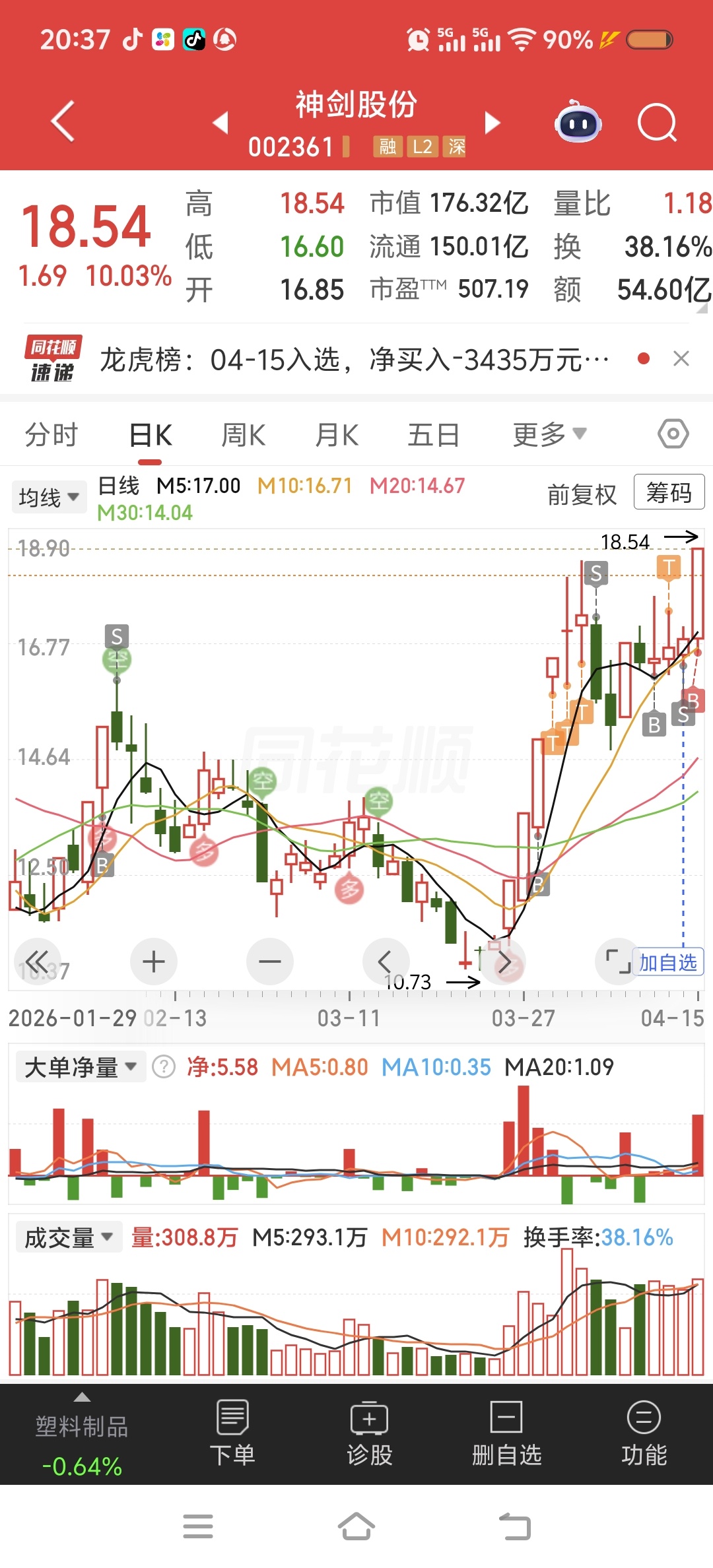The width and height of the screenshot is (713, 1568).
Task: Zoom out the K-line chart with minus
Action: pyautogui.click(x=269, y=962)
